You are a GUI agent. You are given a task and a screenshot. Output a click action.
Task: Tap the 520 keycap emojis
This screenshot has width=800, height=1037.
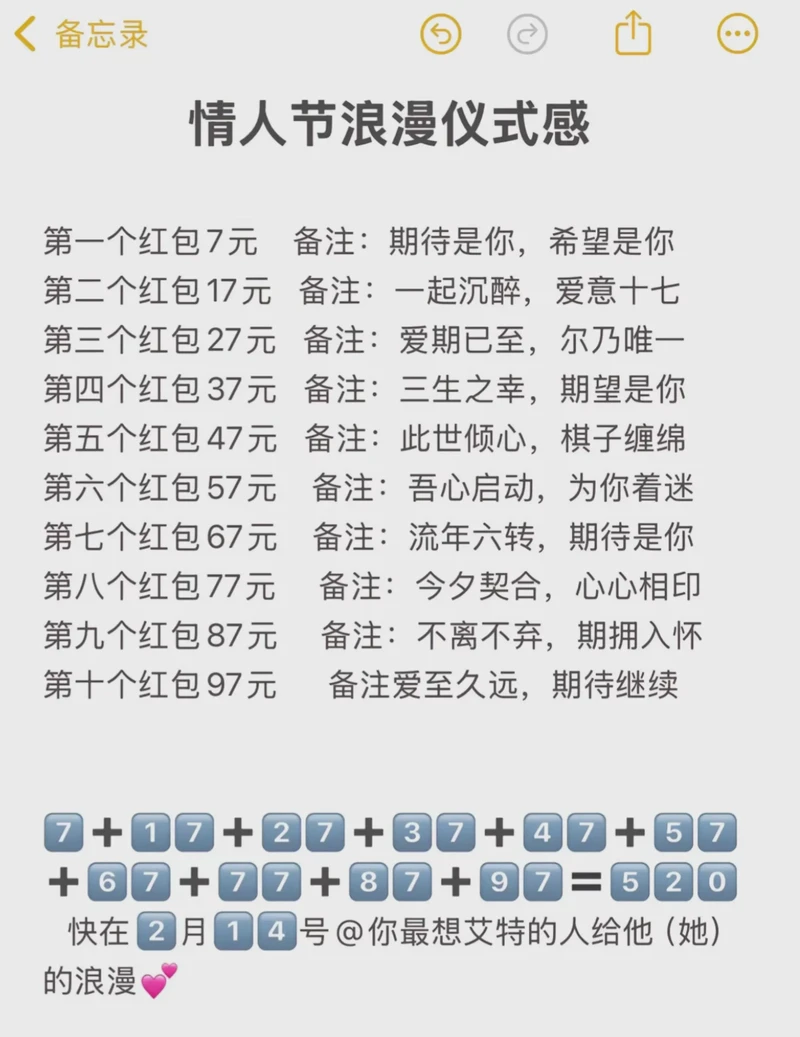pos(672,881)
